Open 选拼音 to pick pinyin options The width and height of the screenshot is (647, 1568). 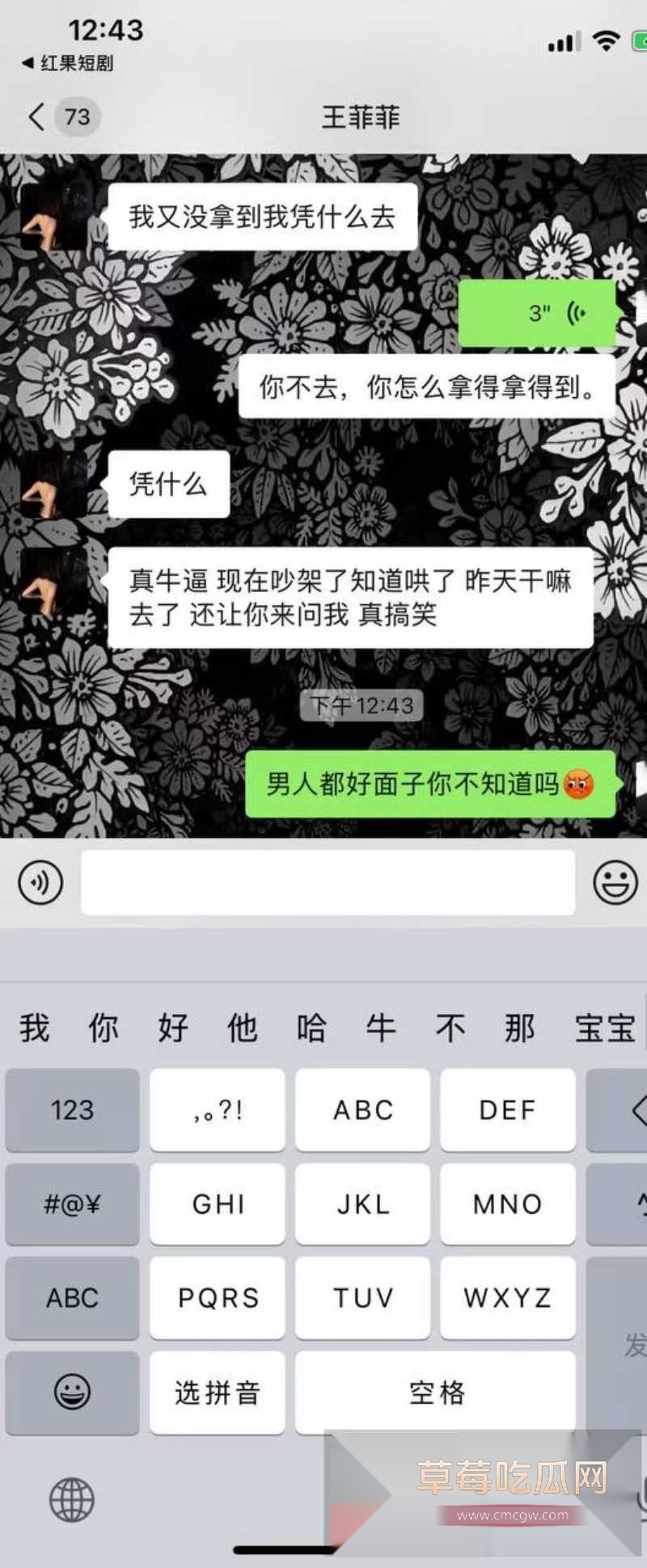click(217, 1393)
